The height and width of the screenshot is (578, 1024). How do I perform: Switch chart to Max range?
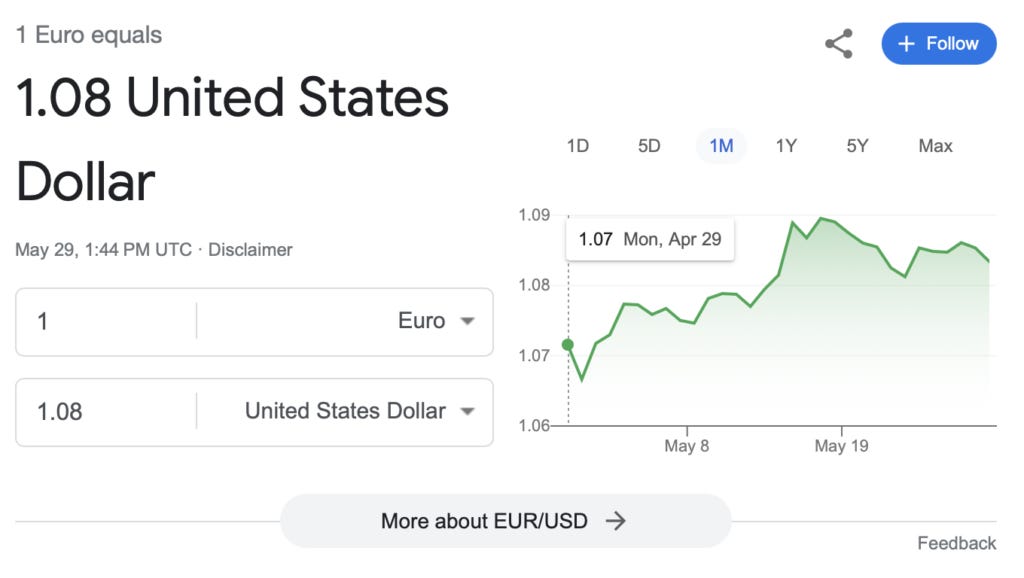[x=935, y=146]
